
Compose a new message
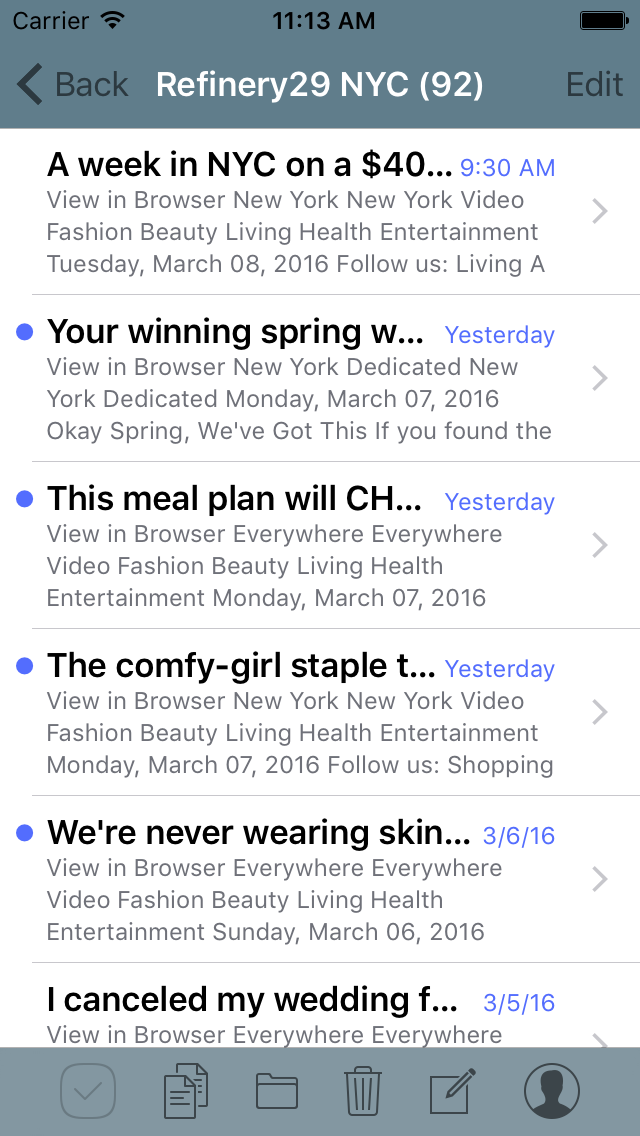(453, 1090)
